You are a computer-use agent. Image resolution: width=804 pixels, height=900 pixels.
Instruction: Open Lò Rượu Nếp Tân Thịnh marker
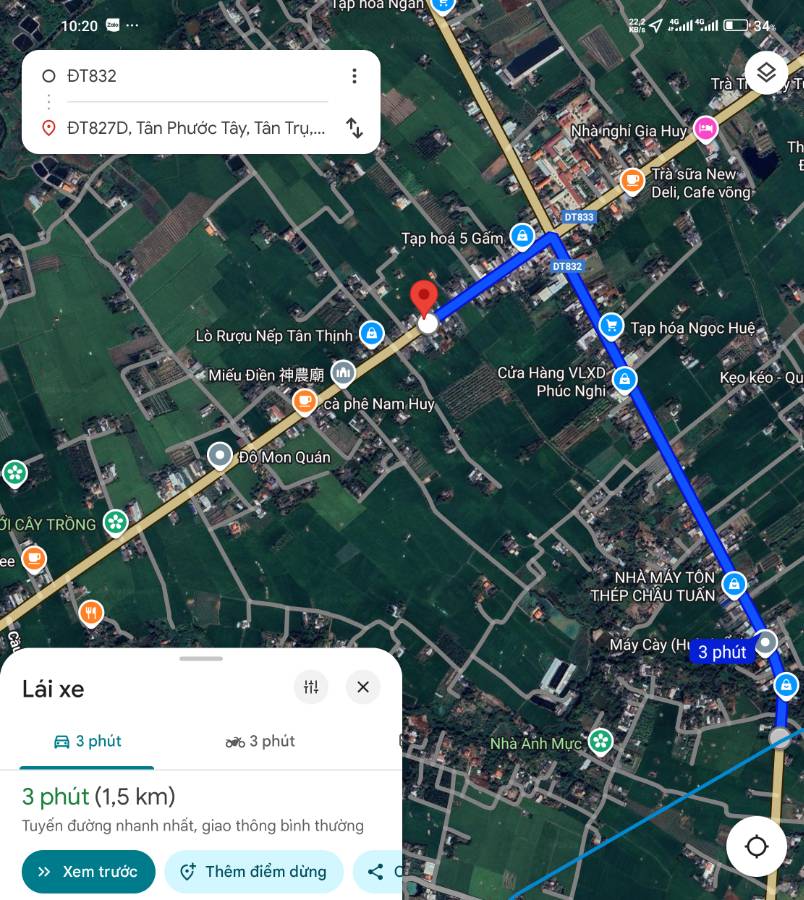[x=371, y=332]
